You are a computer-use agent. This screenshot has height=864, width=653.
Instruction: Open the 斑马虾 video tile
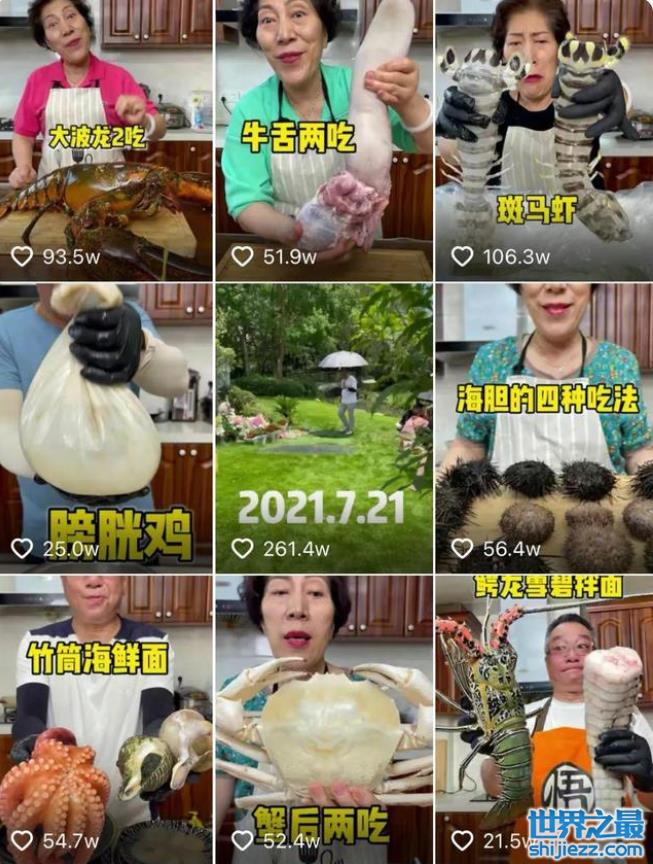click(544, 140)
